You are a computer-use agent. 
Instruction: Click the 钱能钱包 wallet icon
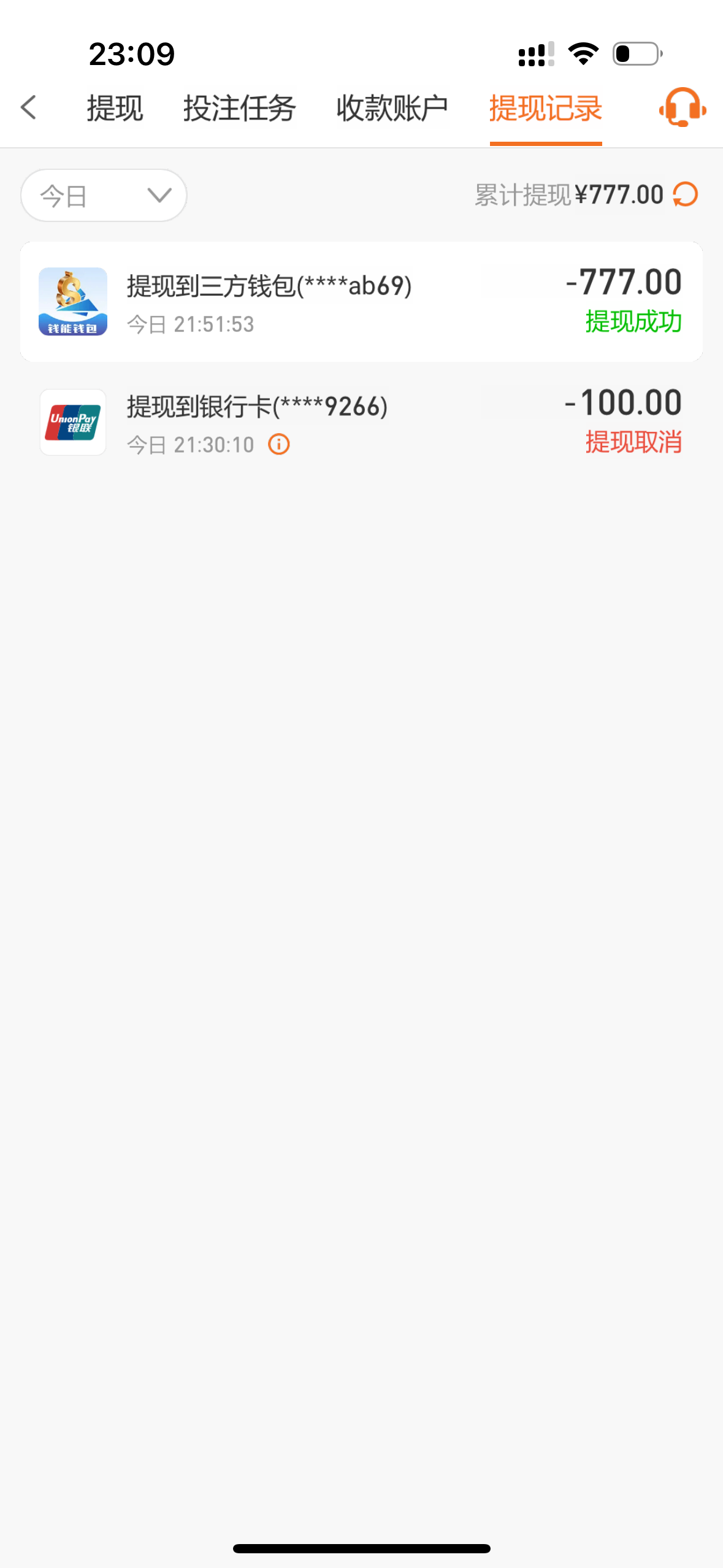[x=72, y=301]
